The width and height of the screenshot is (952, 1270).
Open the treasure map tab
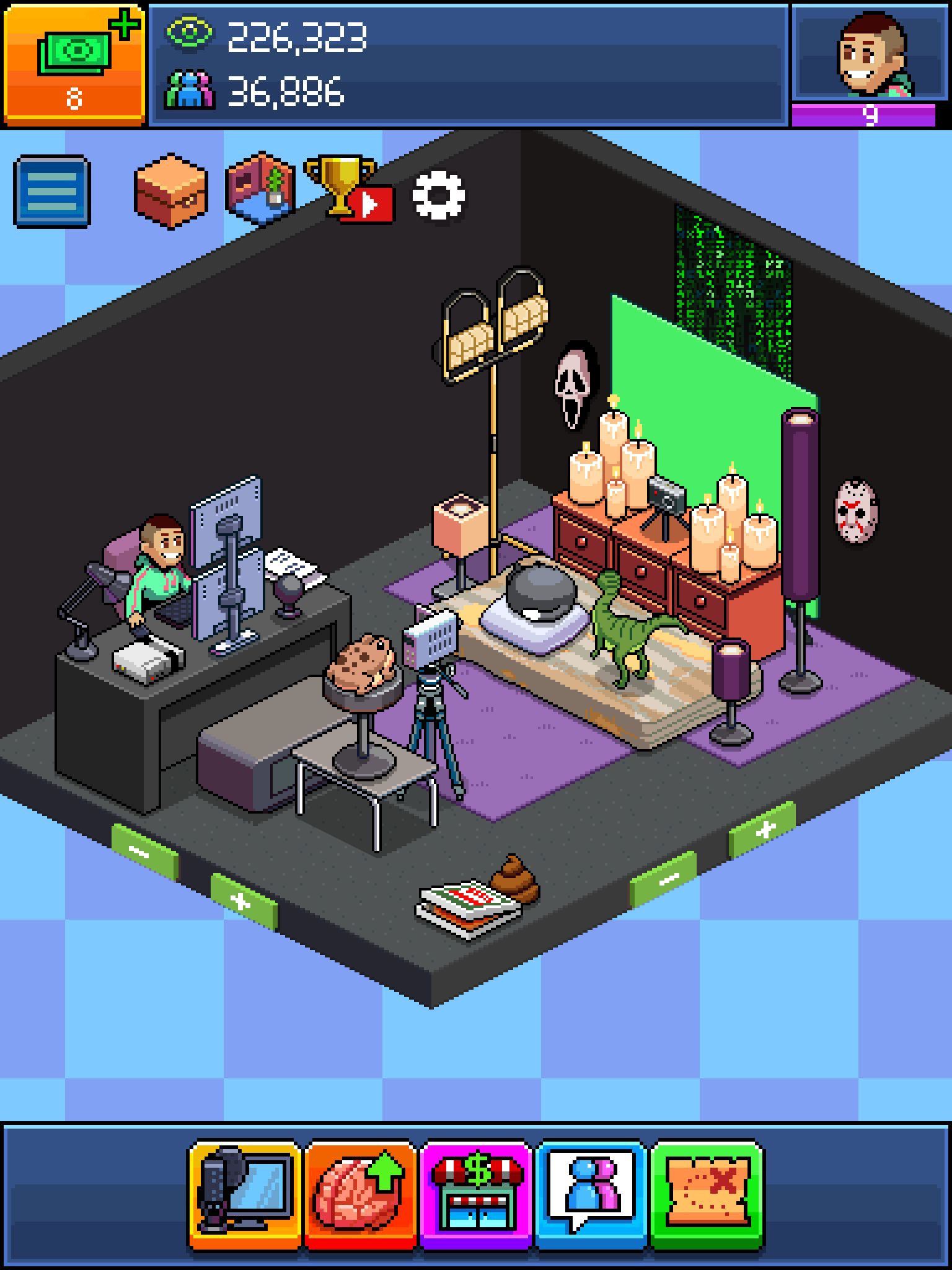pyautogui.click(x=707, y=1195)
